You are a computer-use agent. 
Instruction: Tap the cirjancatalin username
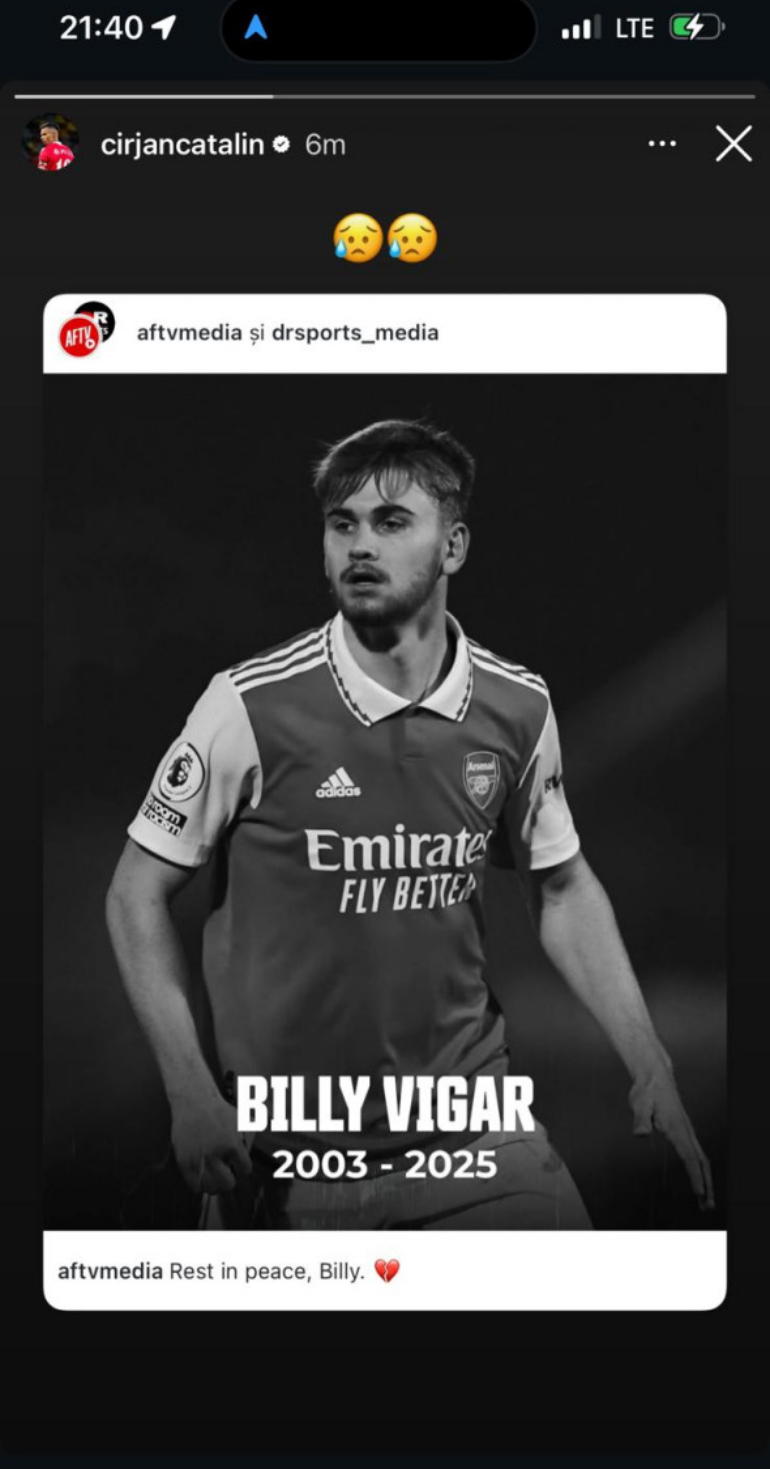tap(182, 144)
